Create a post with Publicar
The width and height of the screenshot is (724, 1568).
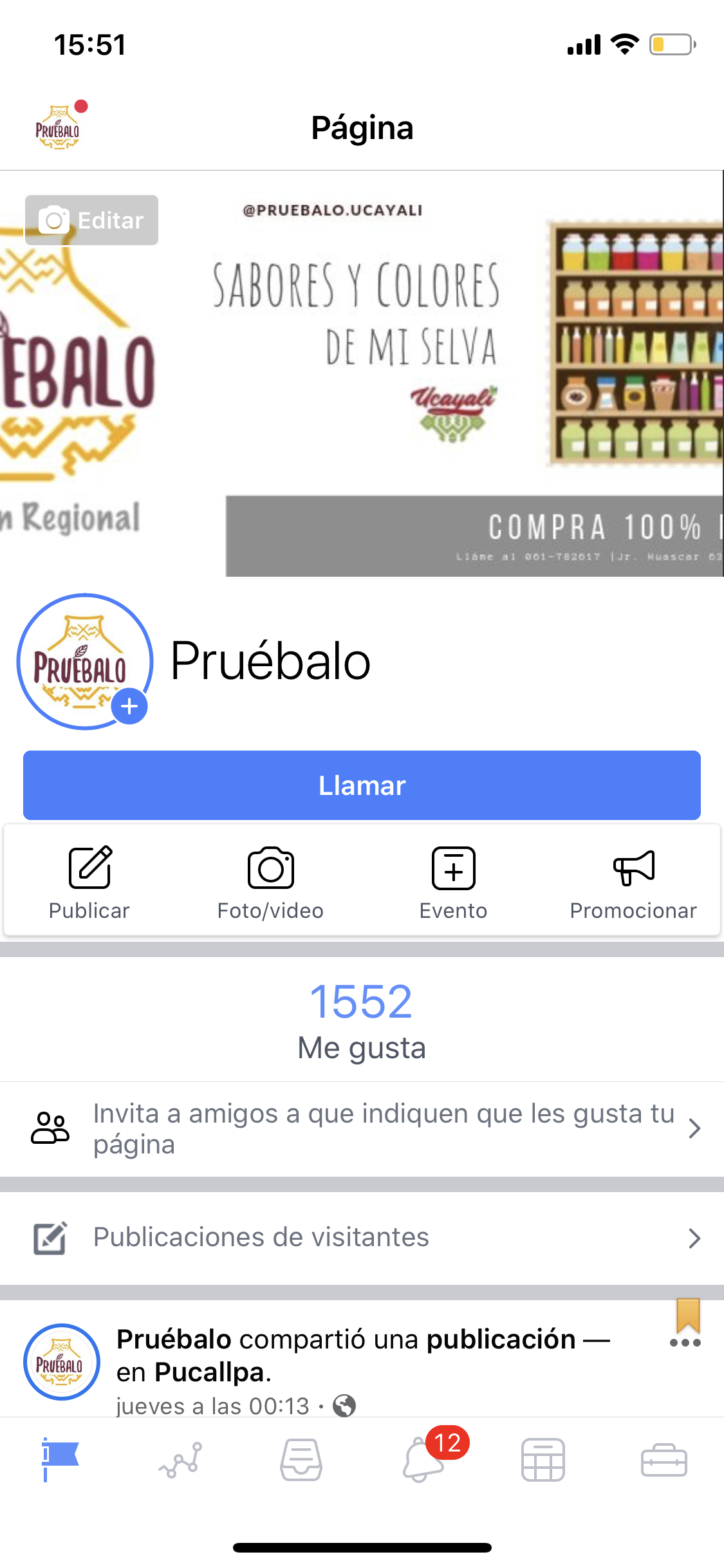point(89,882)
